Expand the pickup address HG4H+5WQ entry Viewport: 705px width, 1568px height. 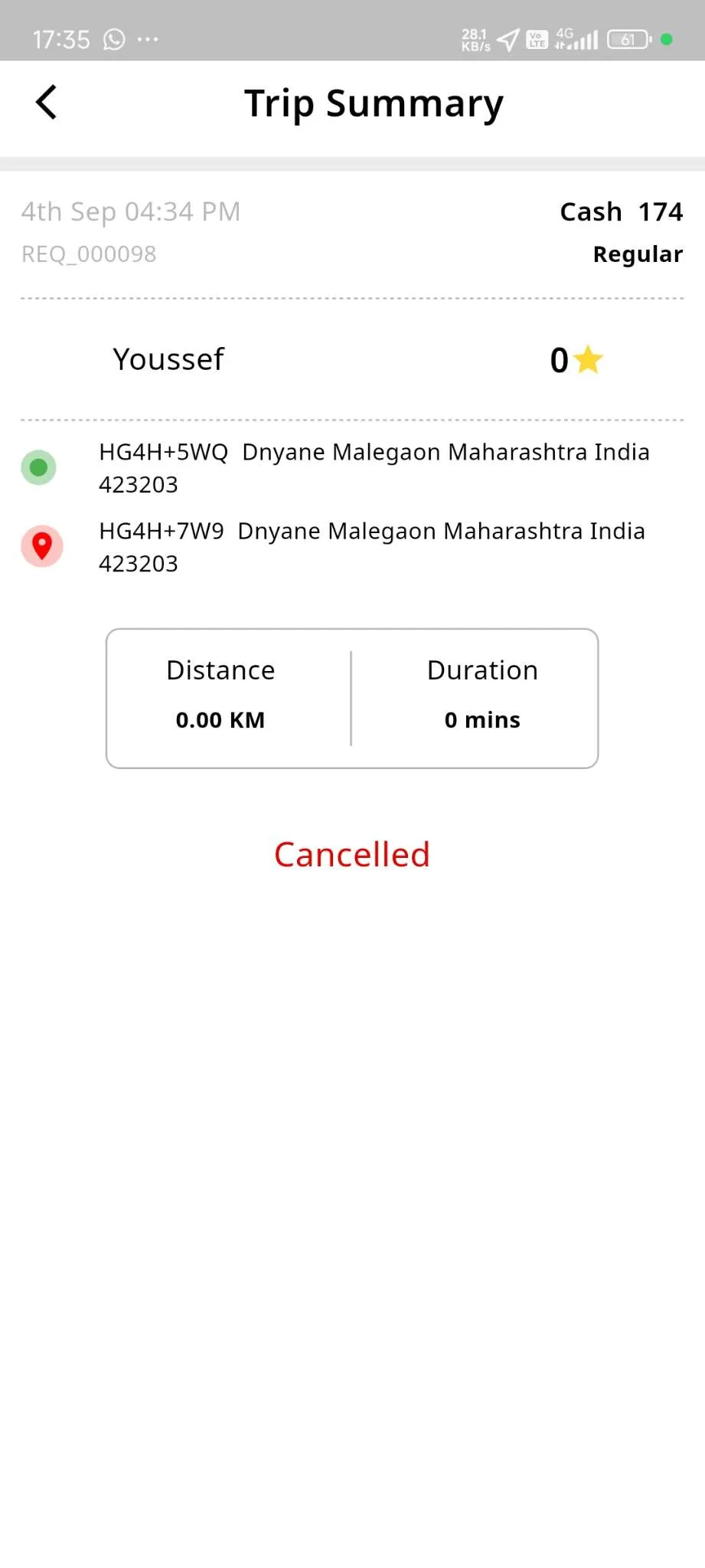pos(374,467)
